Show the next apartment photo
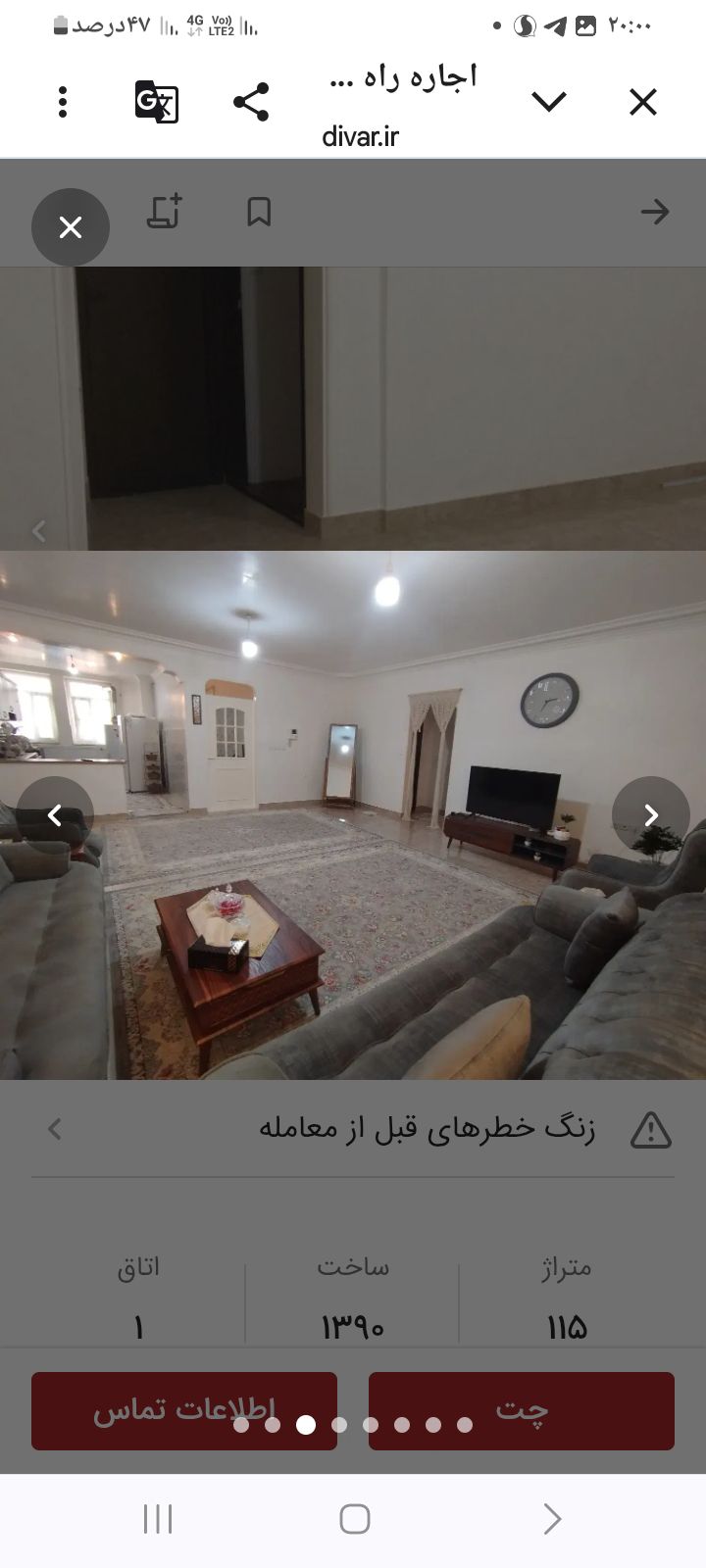This screenshot has height=1568, width=706. click(651, 815)
